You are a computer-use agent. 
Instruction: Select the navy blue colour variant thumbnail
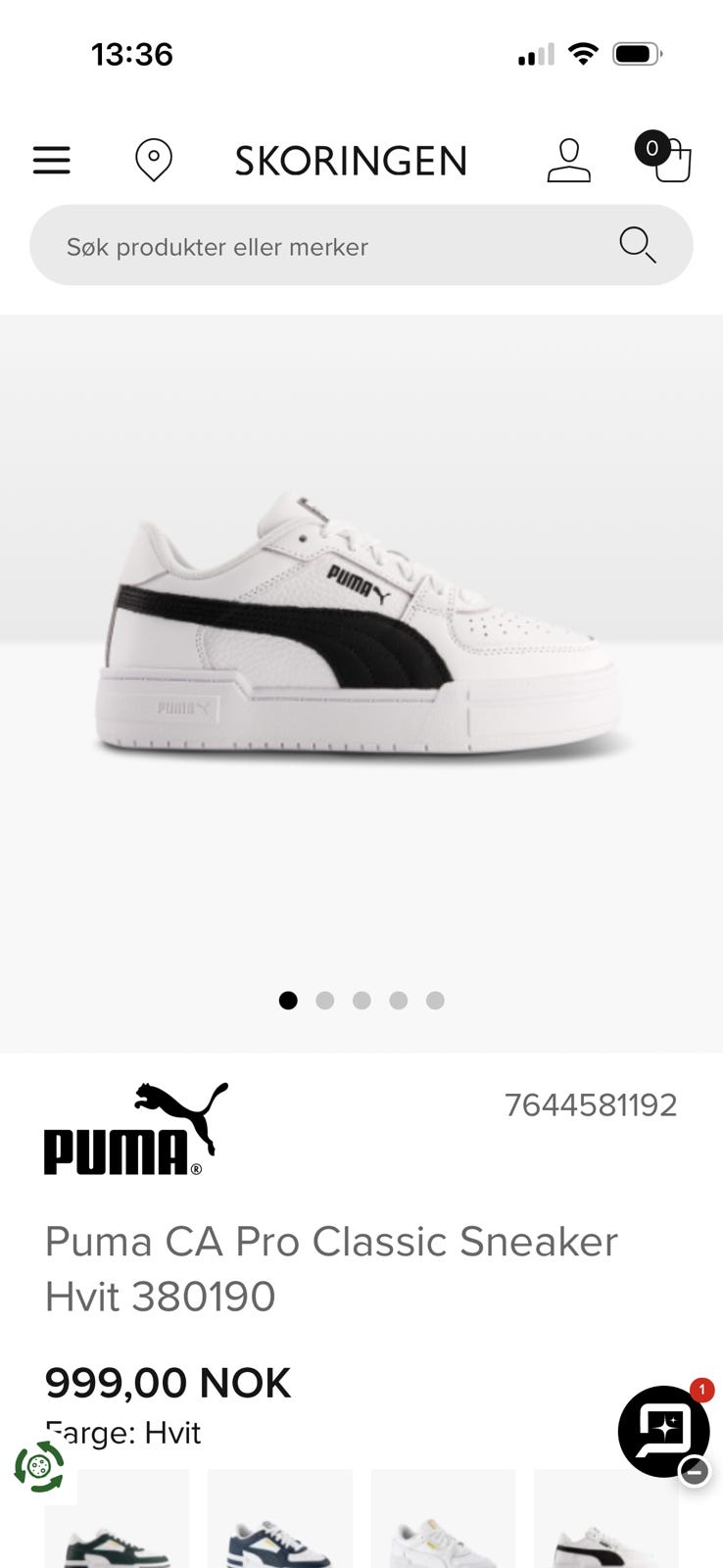pyautogui.click(x=280, y=1519)
